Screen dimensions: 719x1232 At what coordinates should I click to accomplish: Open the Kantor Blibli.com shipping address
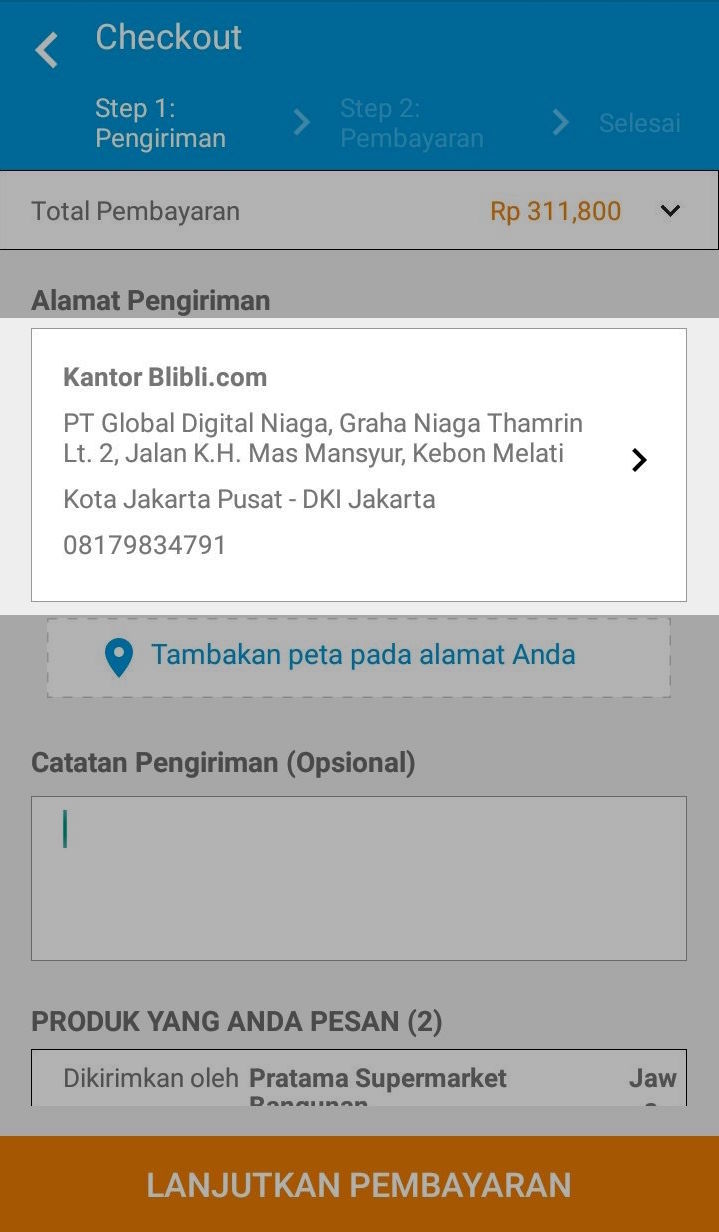coord(359,465)
